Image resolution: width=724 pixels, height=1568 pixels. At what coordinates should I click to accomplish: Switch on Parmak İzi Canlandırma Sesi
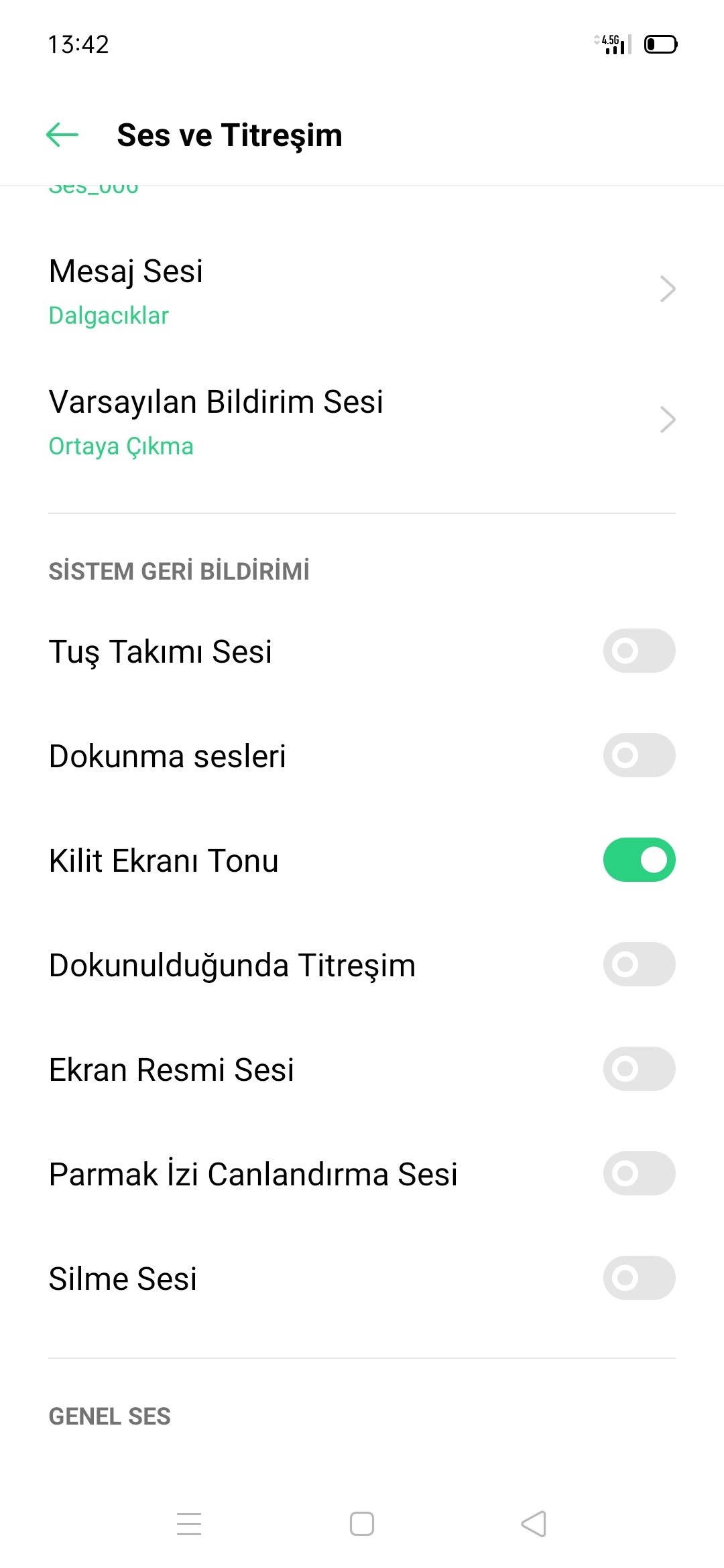pos(639,1173)
